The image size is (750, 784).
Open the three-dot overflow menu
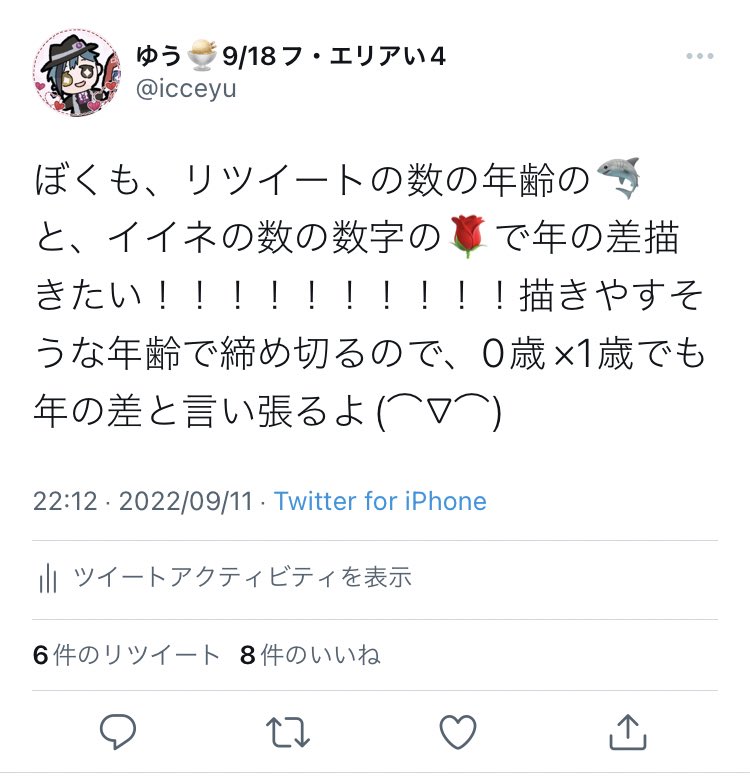coord(700,55)
